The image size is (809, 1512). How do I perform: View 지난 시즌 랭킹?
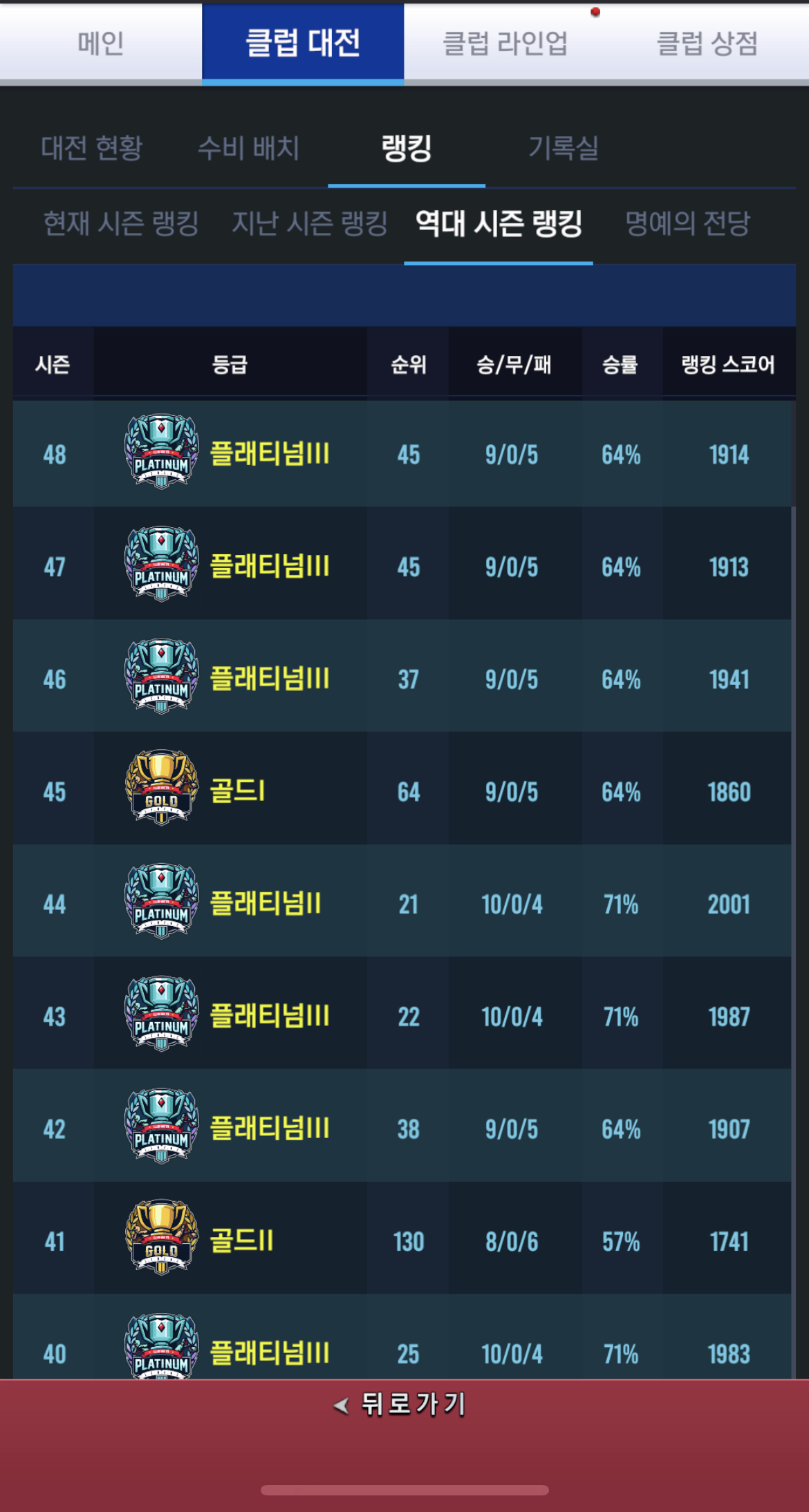pos(310,223)
